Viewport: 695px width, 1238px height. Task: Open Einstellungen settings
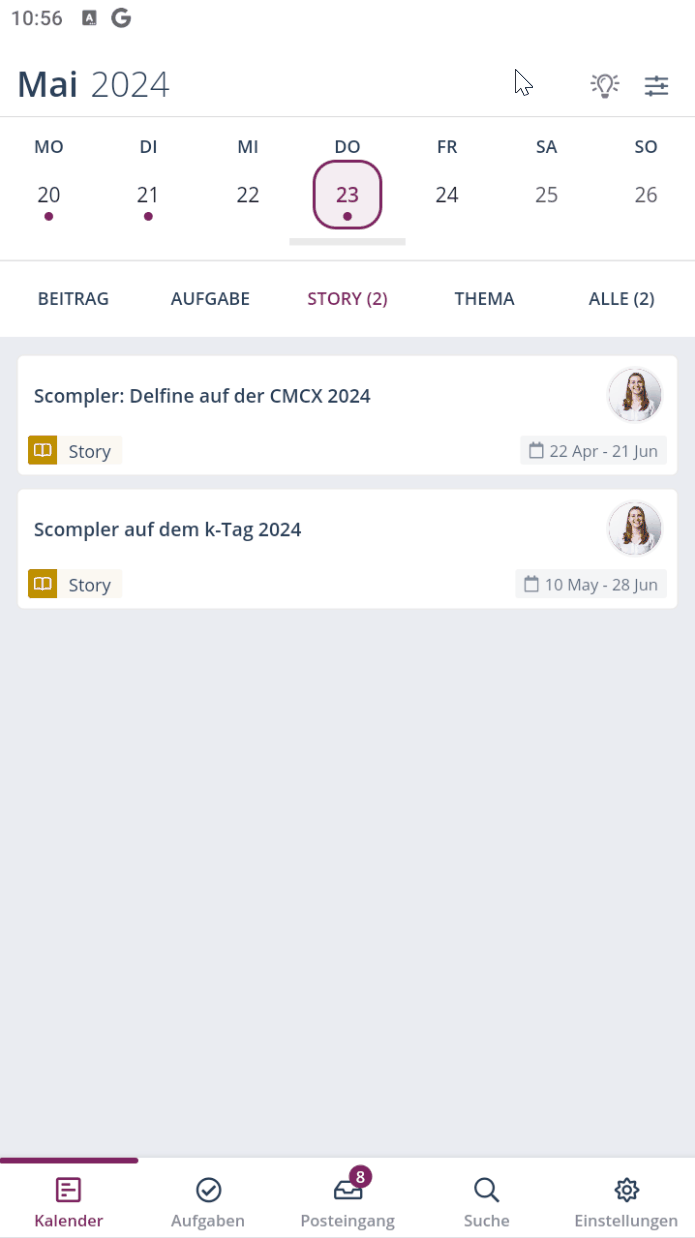(626, 1201)
